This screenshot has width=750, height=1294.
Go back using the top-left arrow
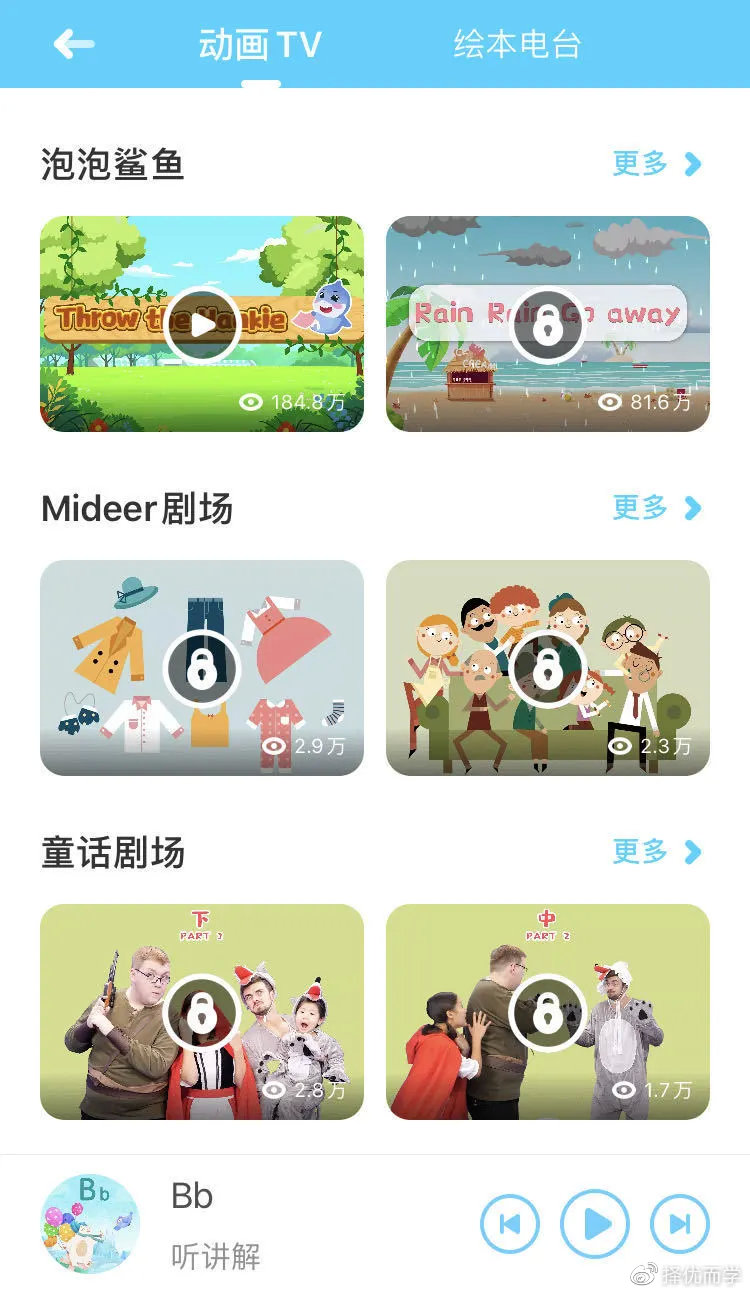click(x=74, y=44)
